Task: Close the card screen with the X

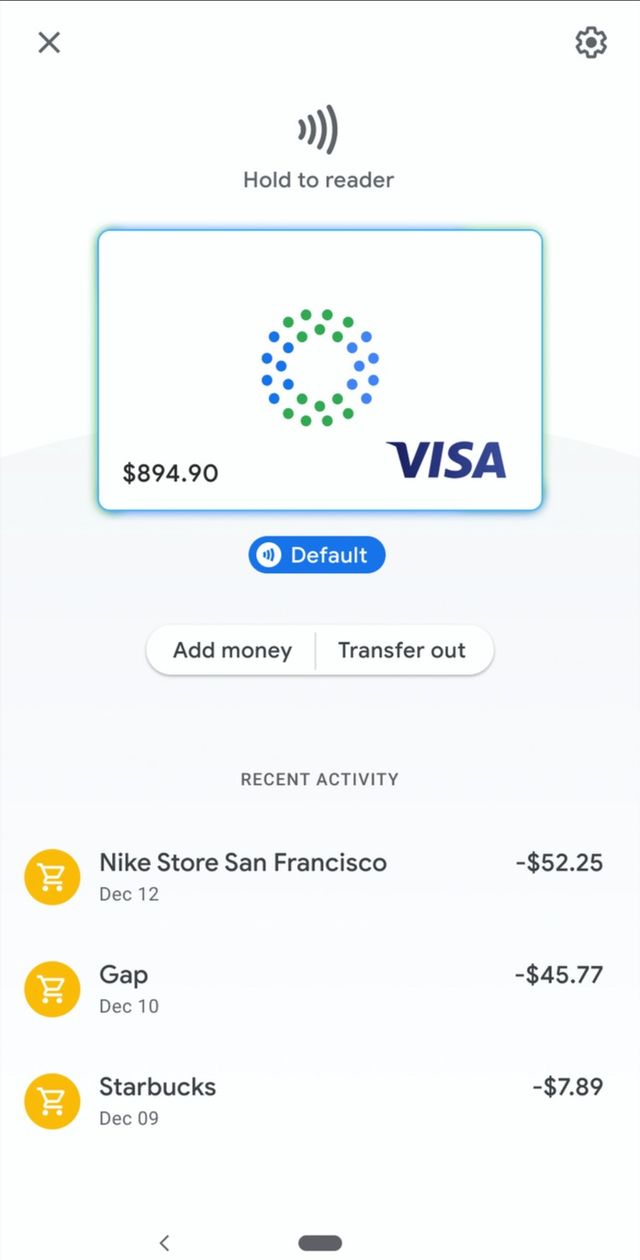Action: (x=49, y=42)
